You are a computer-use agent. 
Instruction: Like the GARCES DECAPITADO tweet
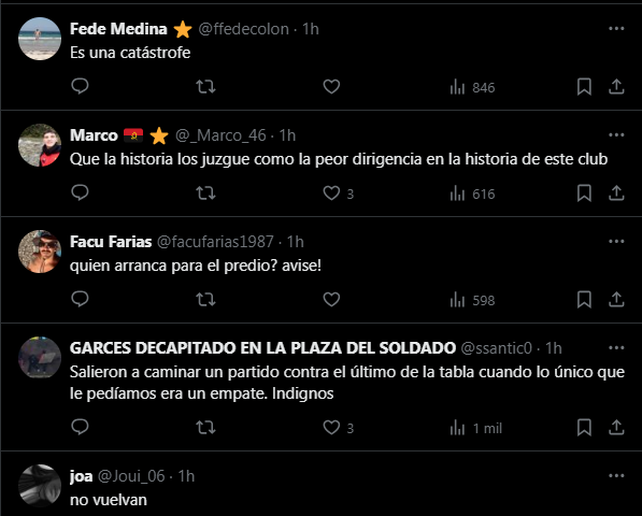pos(332,427)
